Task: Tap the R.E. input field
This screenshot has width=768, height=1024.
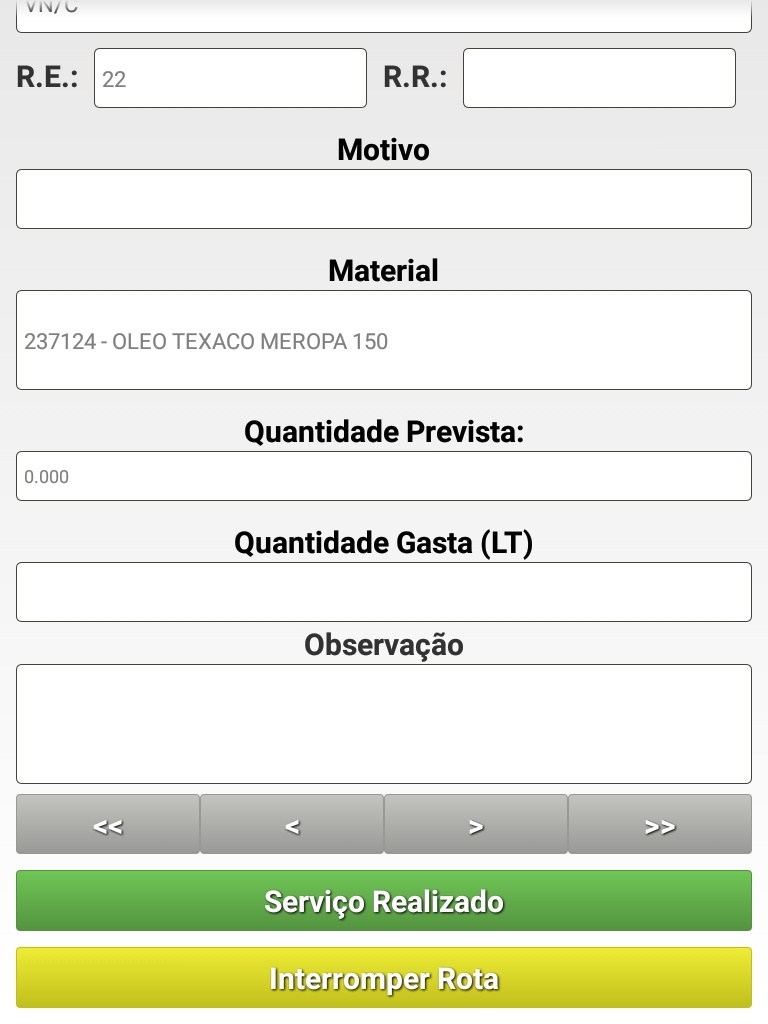Action: tap(230, 78)
